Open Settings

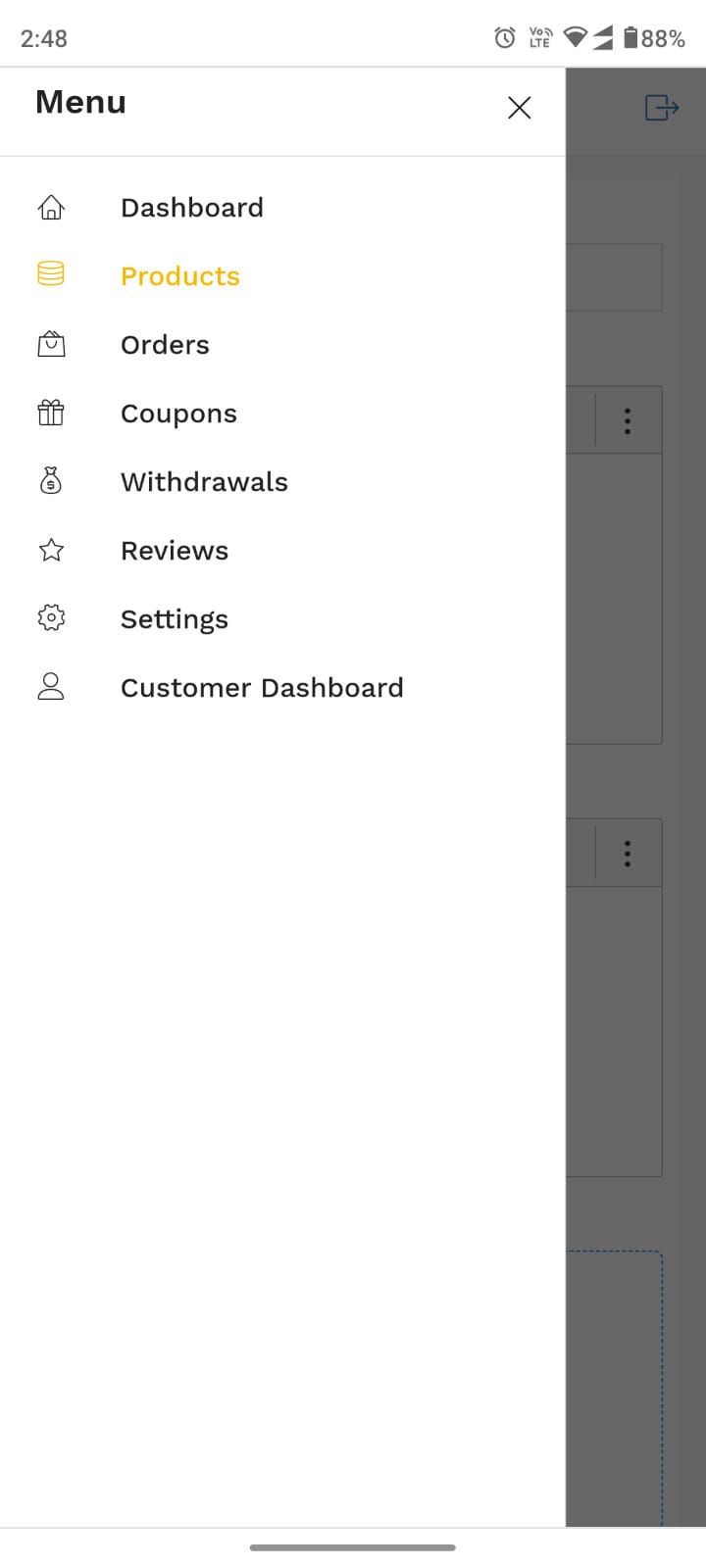click(174, 619)
